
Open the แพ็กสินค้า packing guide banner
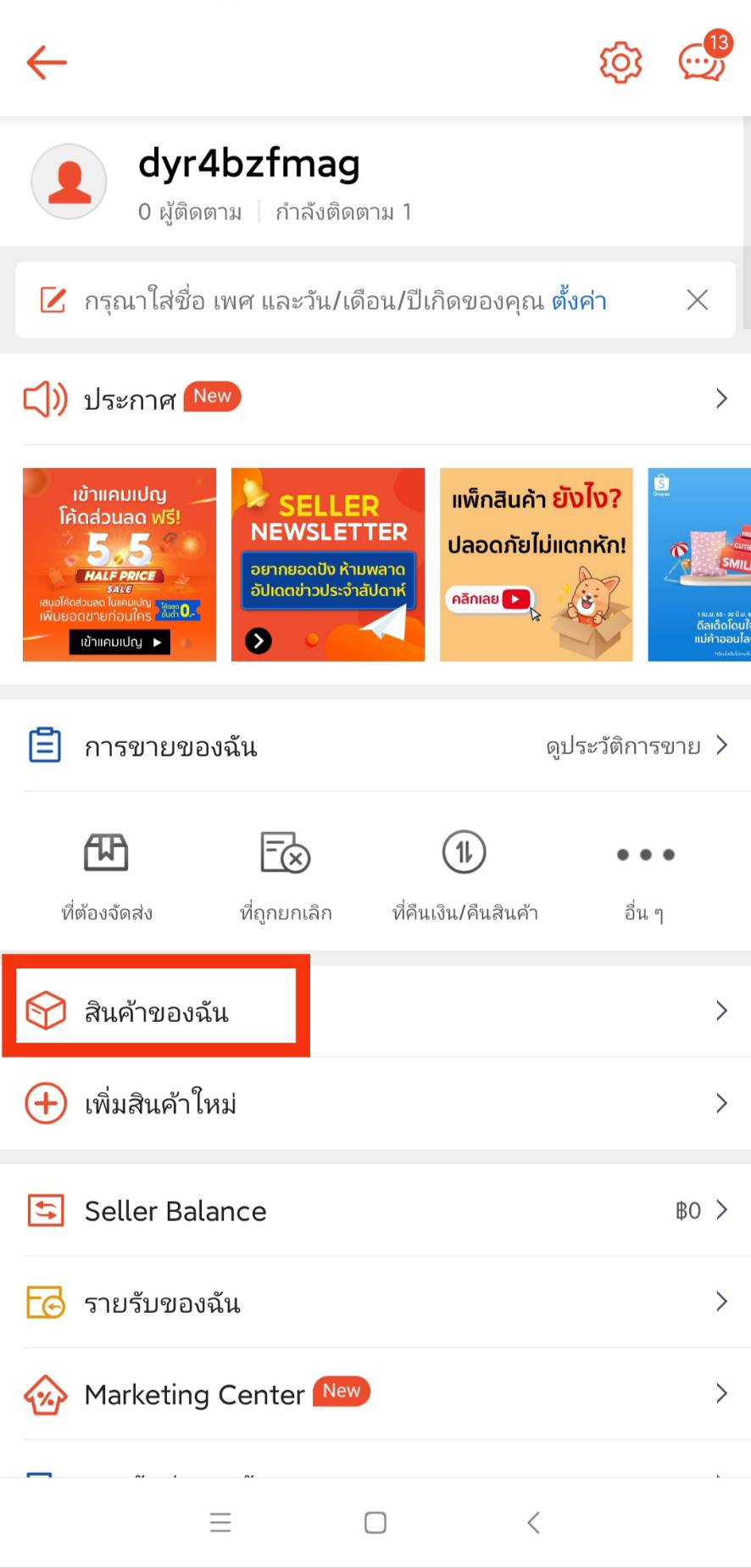(536, 564)
